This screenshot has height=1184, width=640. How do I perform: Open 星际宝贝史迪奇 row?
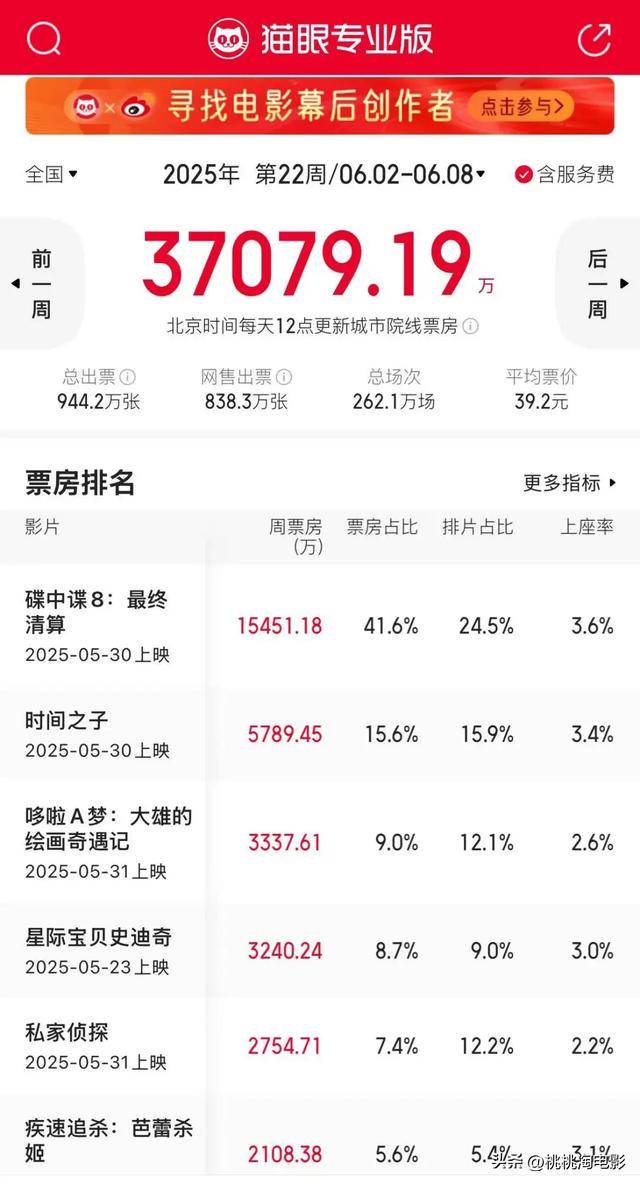click(x=320, y=950)
